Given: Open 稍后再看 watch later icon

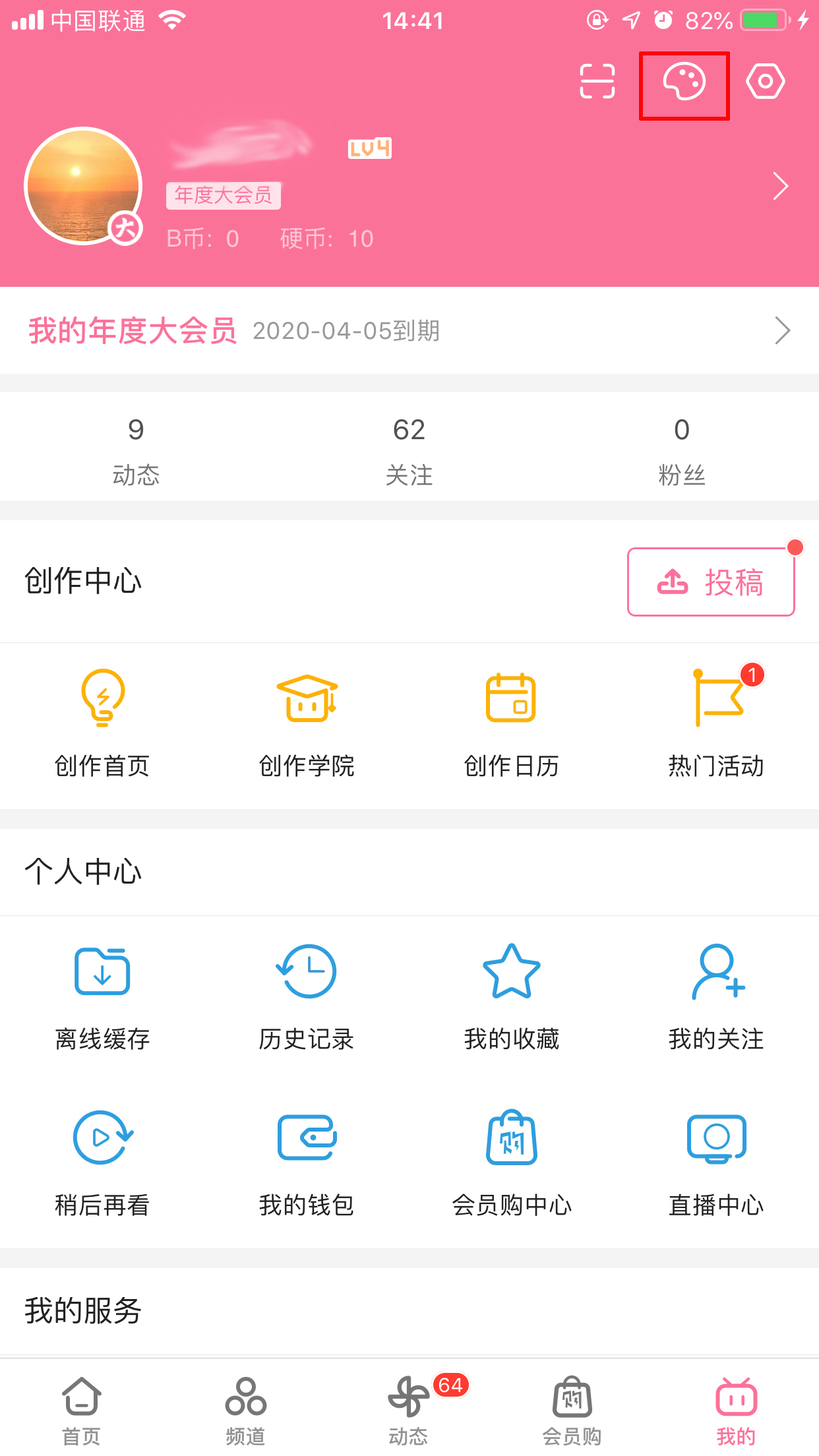Looking at the screenshot, I should [102, 1162].
